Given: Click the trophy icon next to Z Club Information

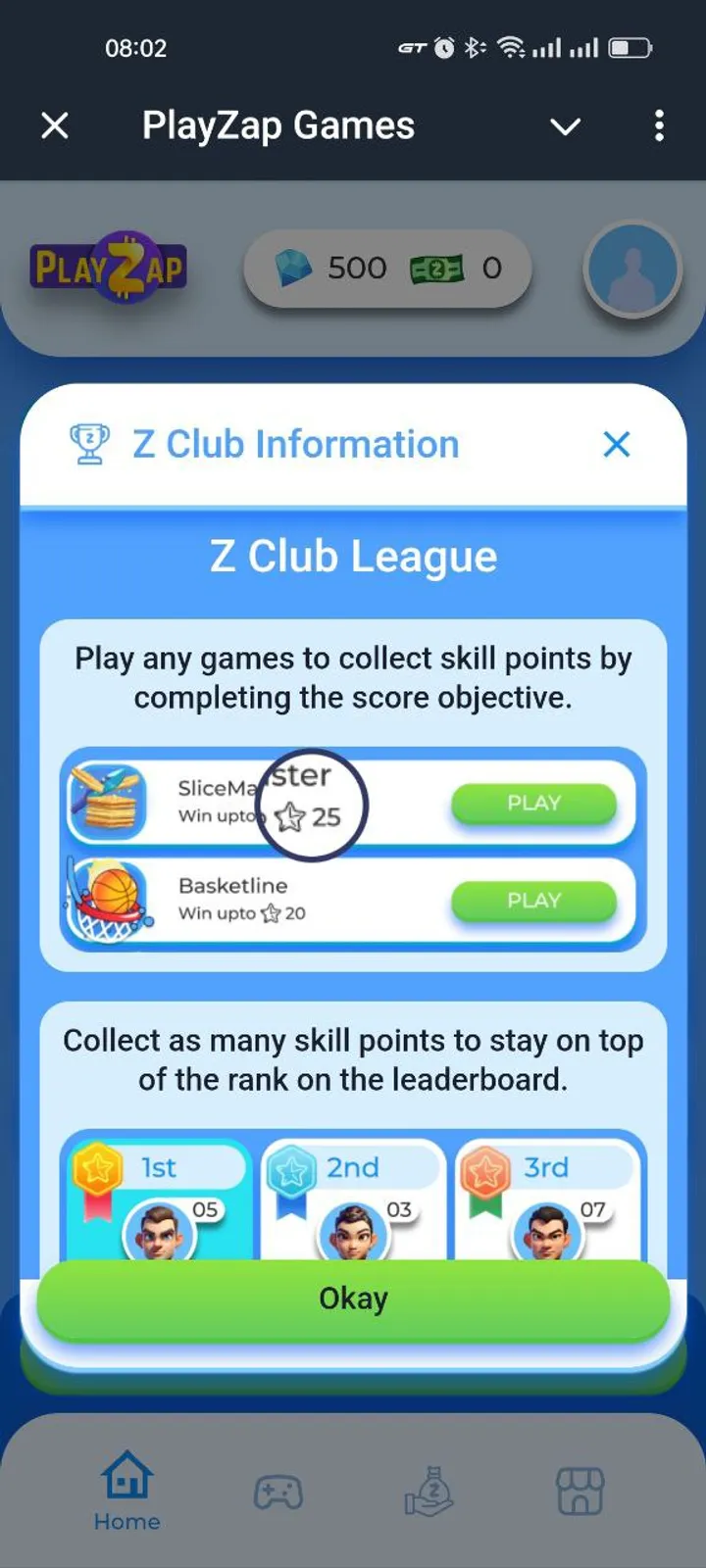Looking at the screenshot, I should [89, 443].
